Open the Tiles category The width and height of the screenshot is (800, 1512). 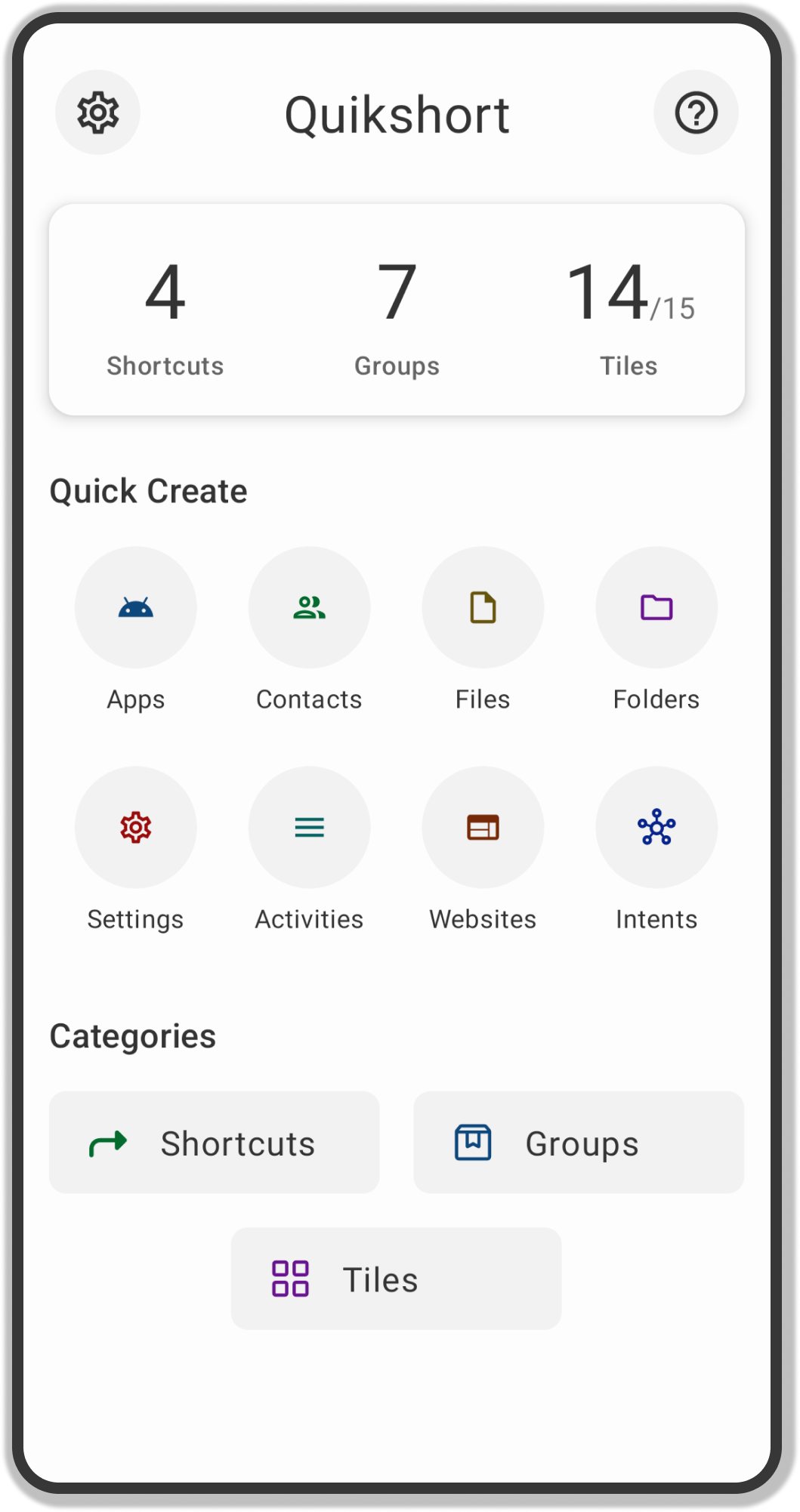pyautogui.click(x=396, y=1278)
